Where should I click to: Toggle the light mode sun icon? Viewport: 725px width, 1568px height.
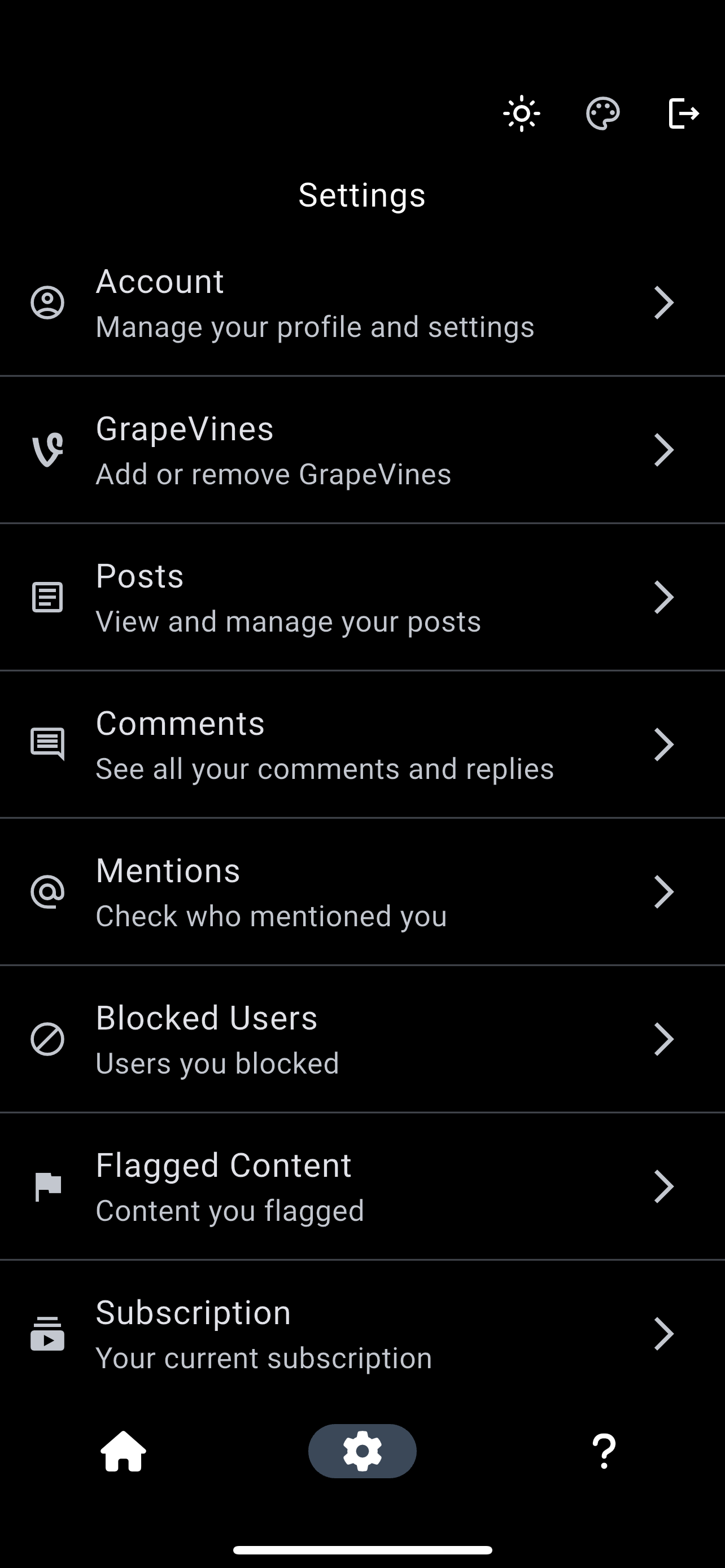(x=522, y=114)
